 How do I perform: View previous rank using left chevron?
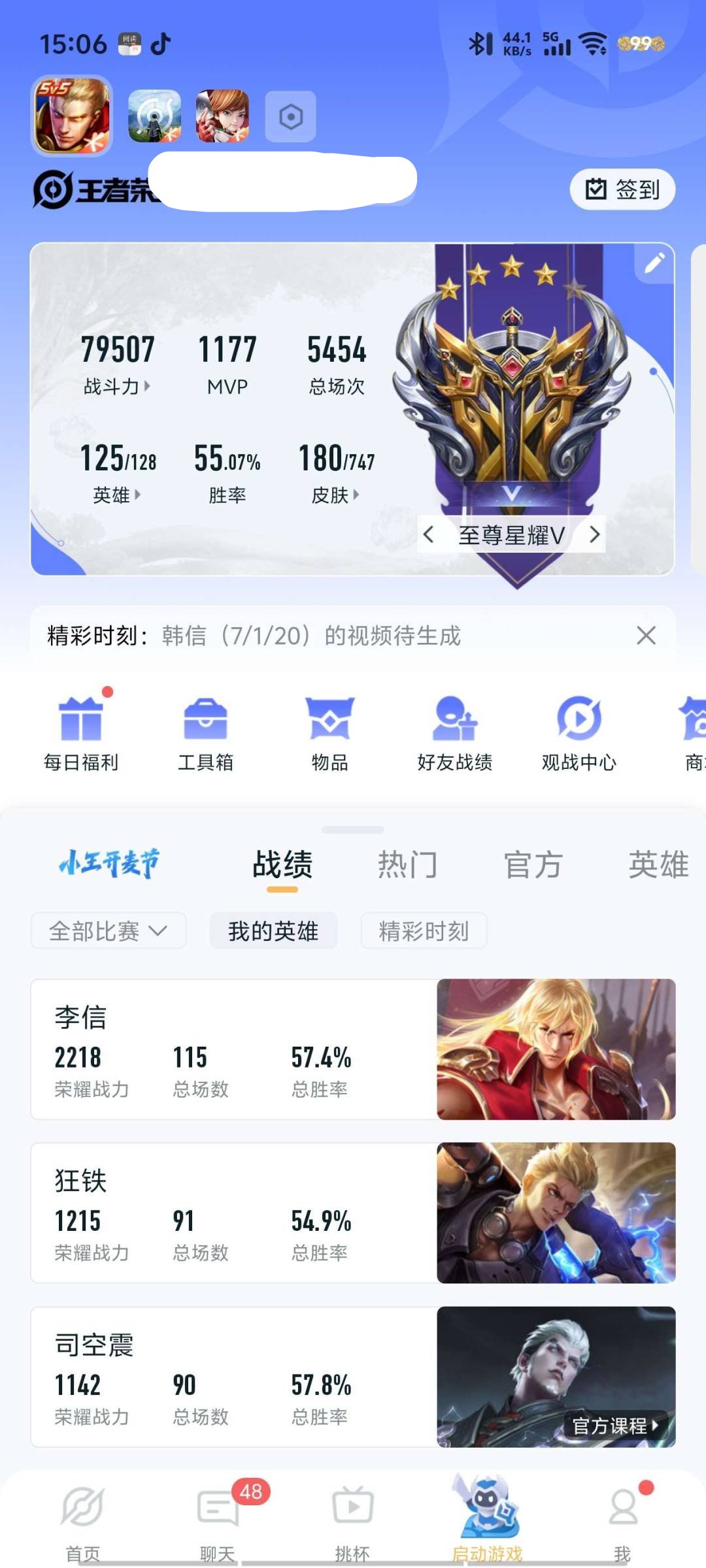(x=429, y=534)
